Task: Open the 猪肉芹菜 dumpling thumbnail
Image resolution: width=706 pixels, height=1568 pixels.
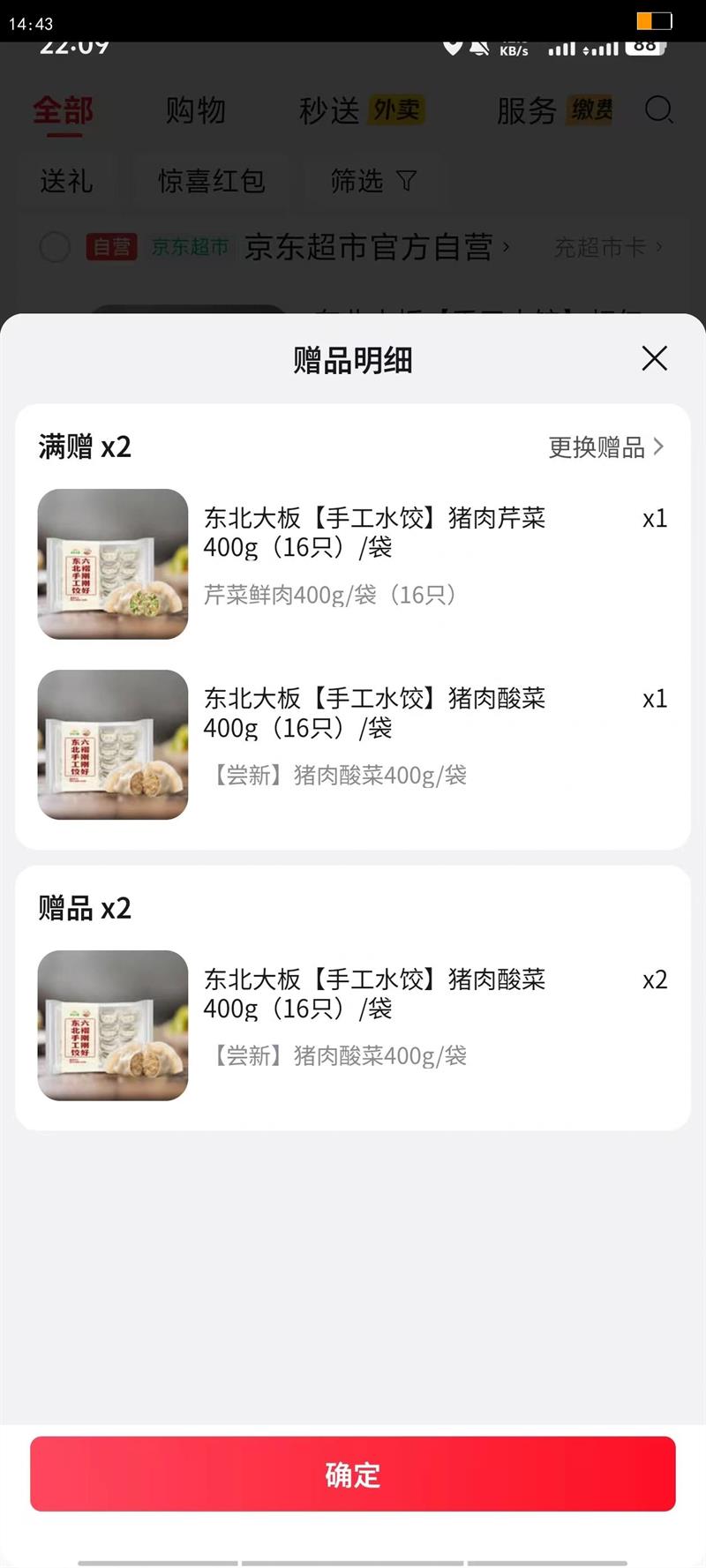Action: pyautogui.click(x=112, y=564)
